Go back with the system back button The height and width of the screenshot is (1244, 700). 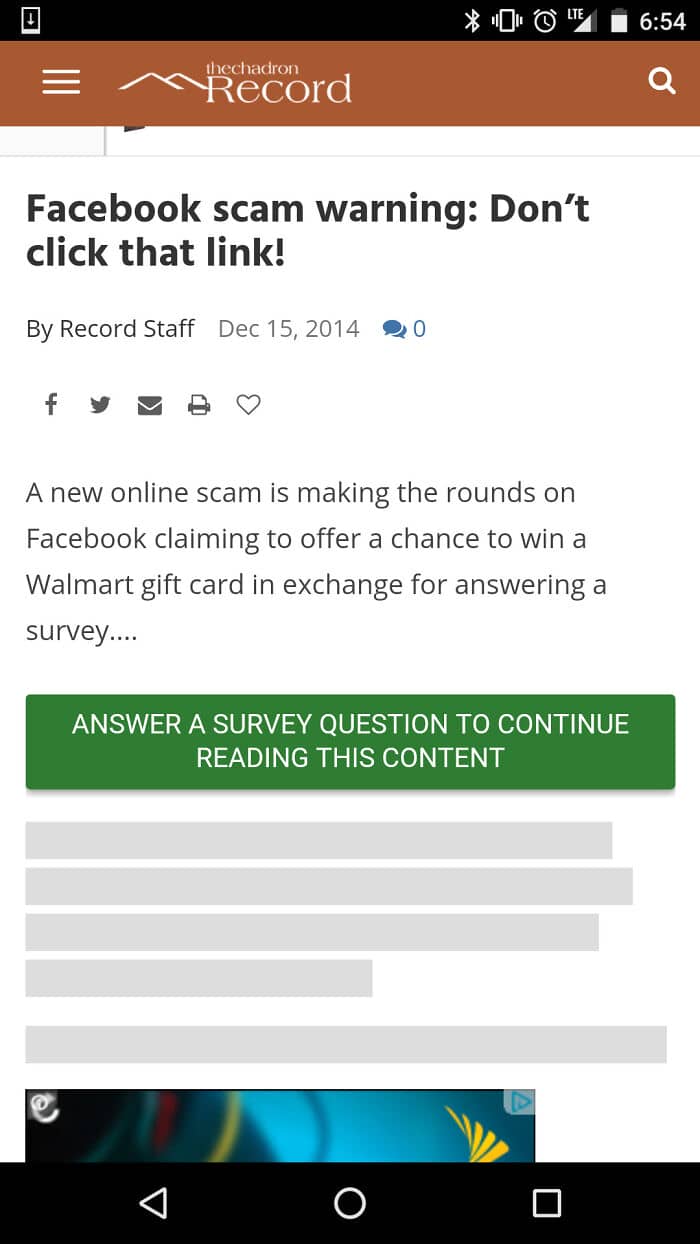(153, 1203)
